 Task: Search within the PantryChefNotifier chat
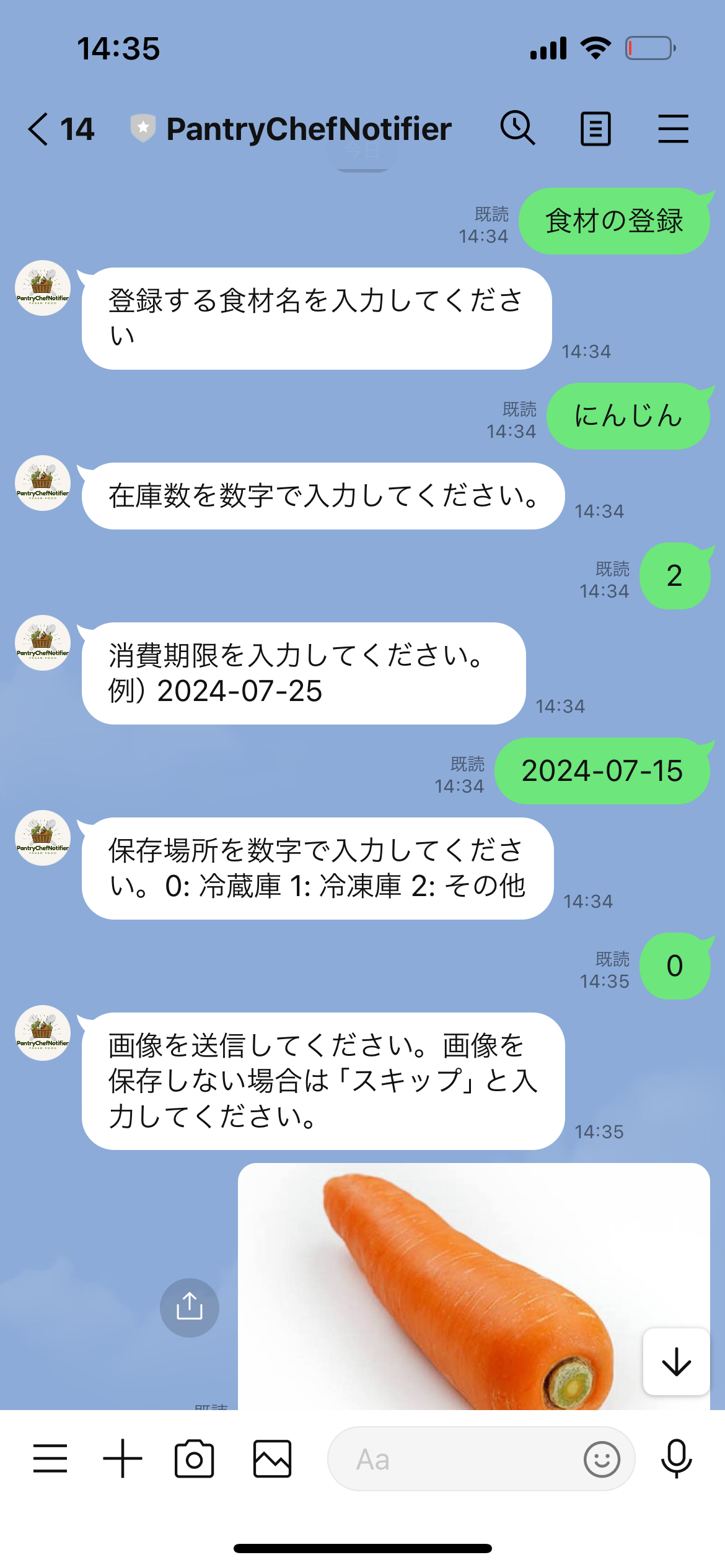tap(517, 129)
